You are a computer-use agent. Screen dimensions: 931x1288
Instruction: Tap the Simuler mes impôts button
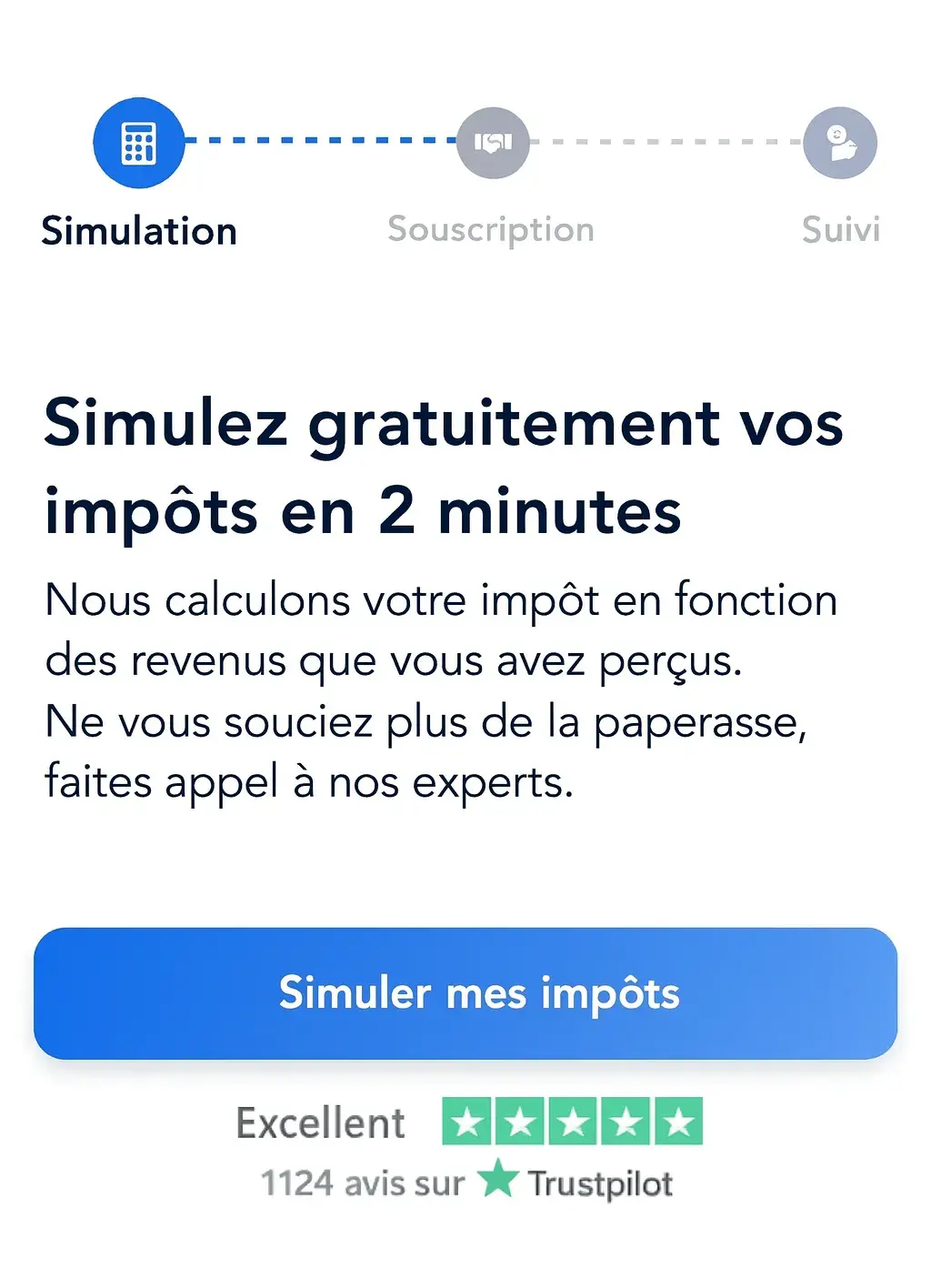click(x=465, y=992)
